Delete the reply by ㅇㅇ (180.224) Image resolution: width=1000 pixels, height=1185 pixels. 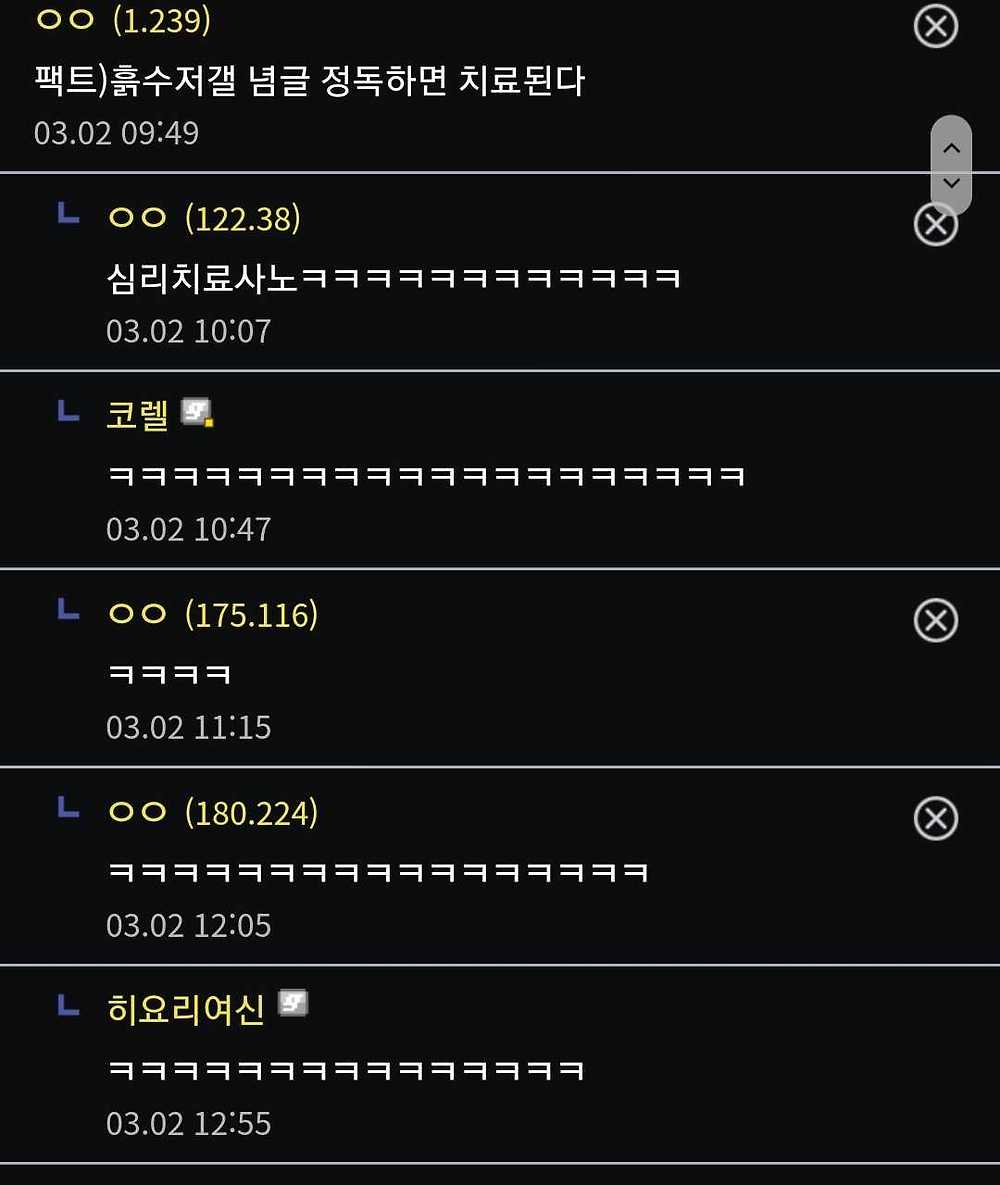pyautogui.click(x=936, y=819)
